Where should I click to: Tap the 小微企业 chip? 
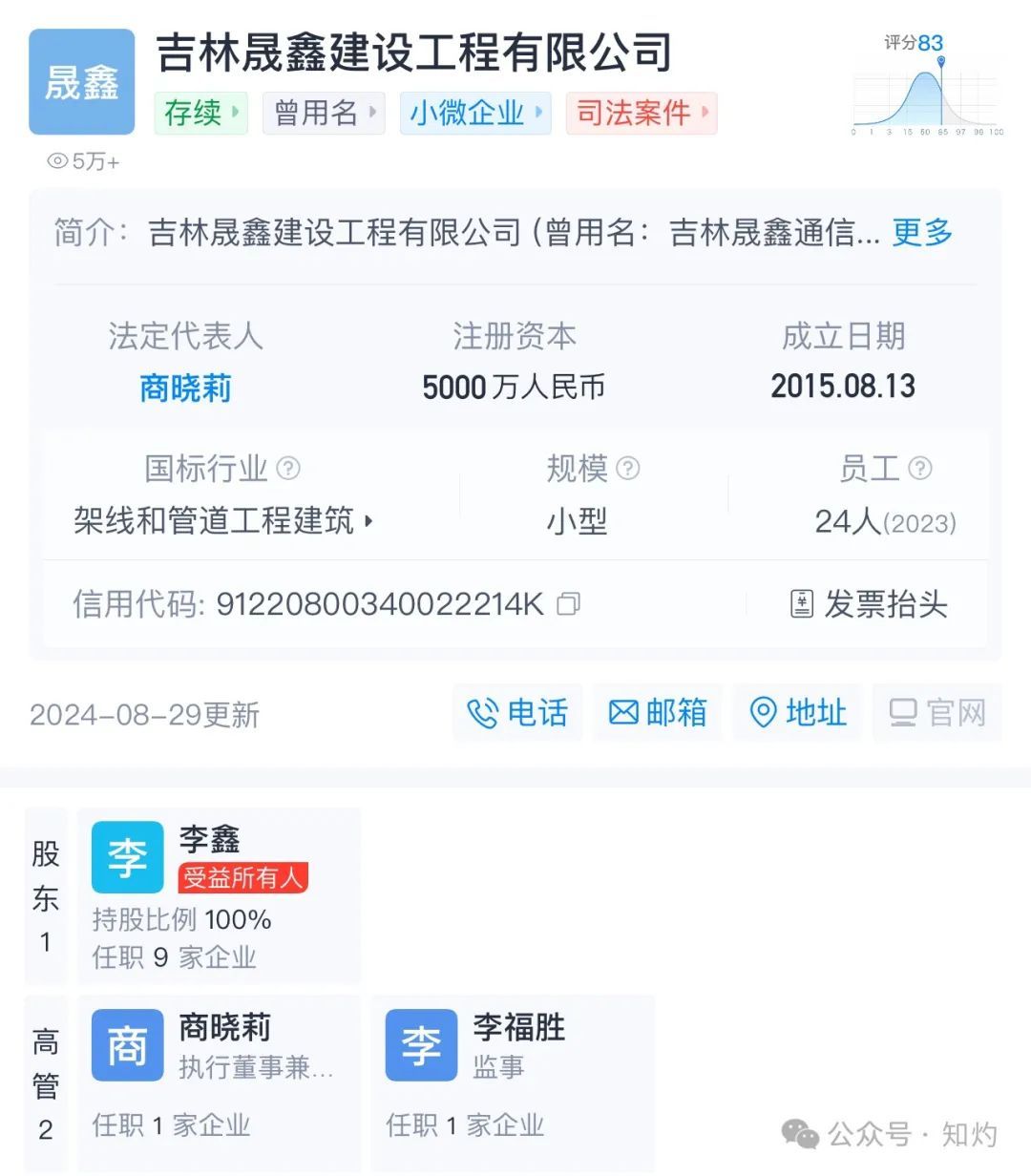(x=475, y=113)
